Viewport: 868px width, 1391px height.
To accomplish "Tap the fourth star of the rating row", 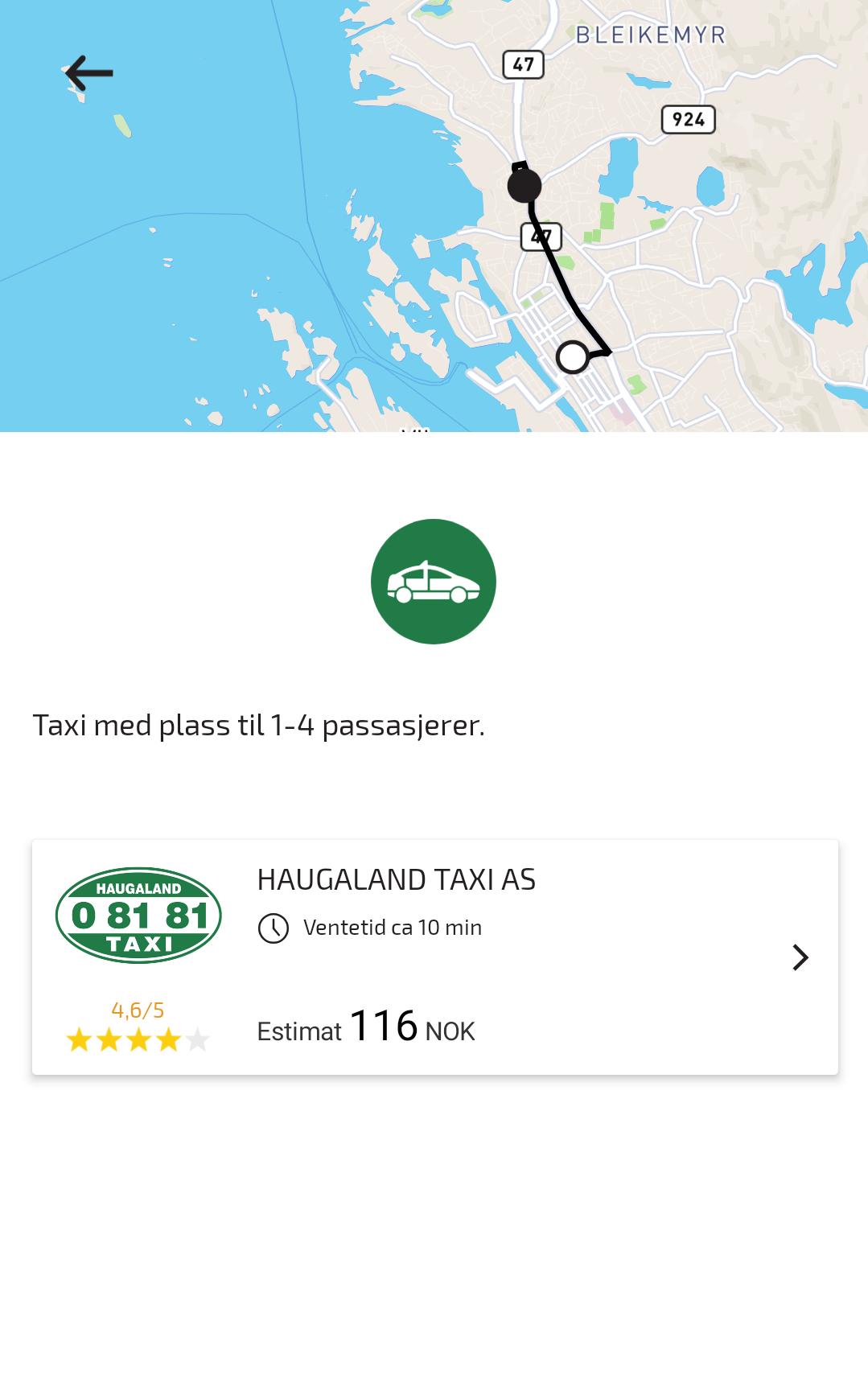I will tap(168, 1040).
